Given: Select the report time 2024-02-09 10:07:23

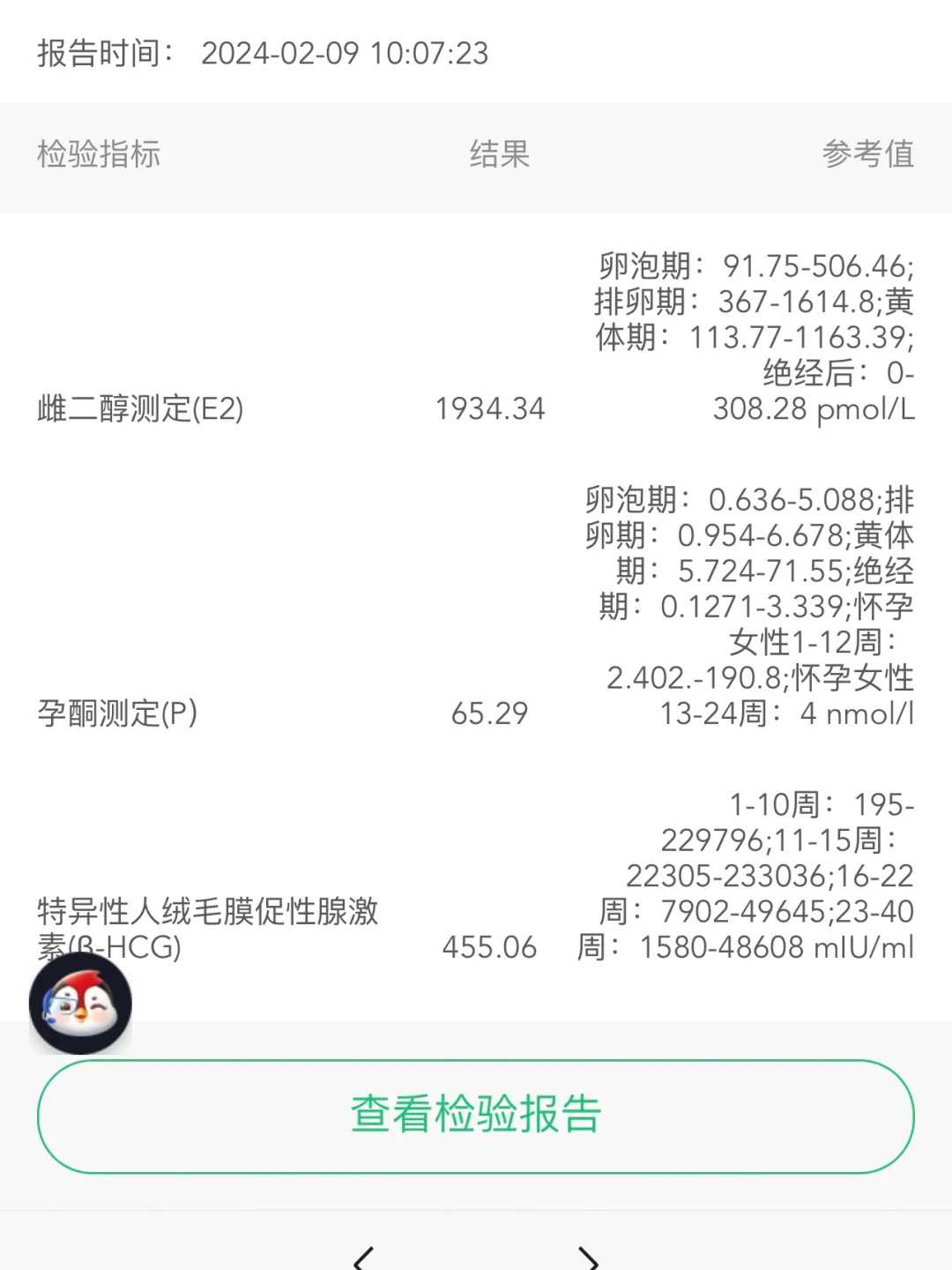Looking at the screenshot, I should 344,55.
